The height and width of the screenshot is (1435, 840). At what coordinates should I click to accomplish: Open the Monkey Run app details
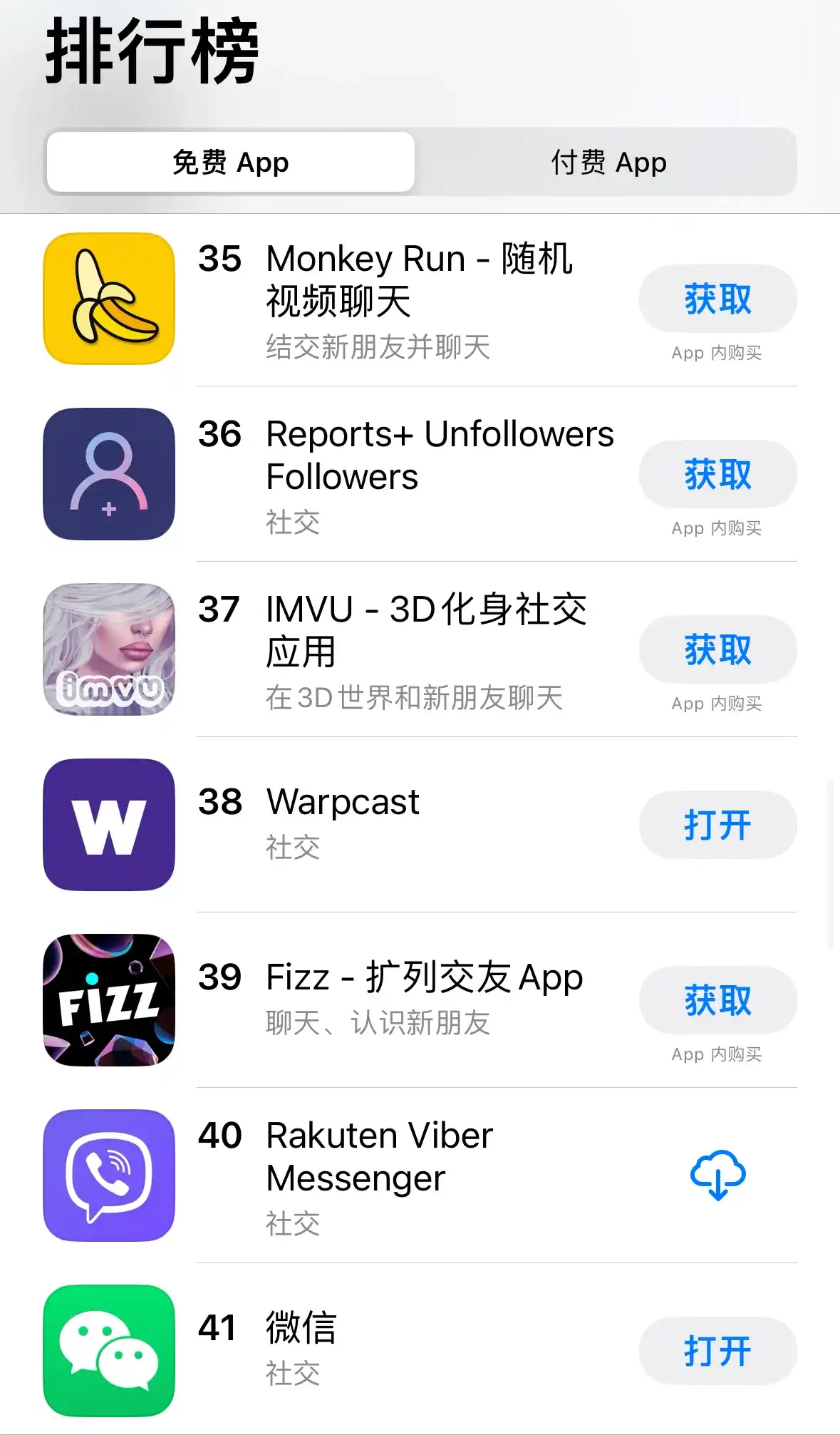coord(419,279)
